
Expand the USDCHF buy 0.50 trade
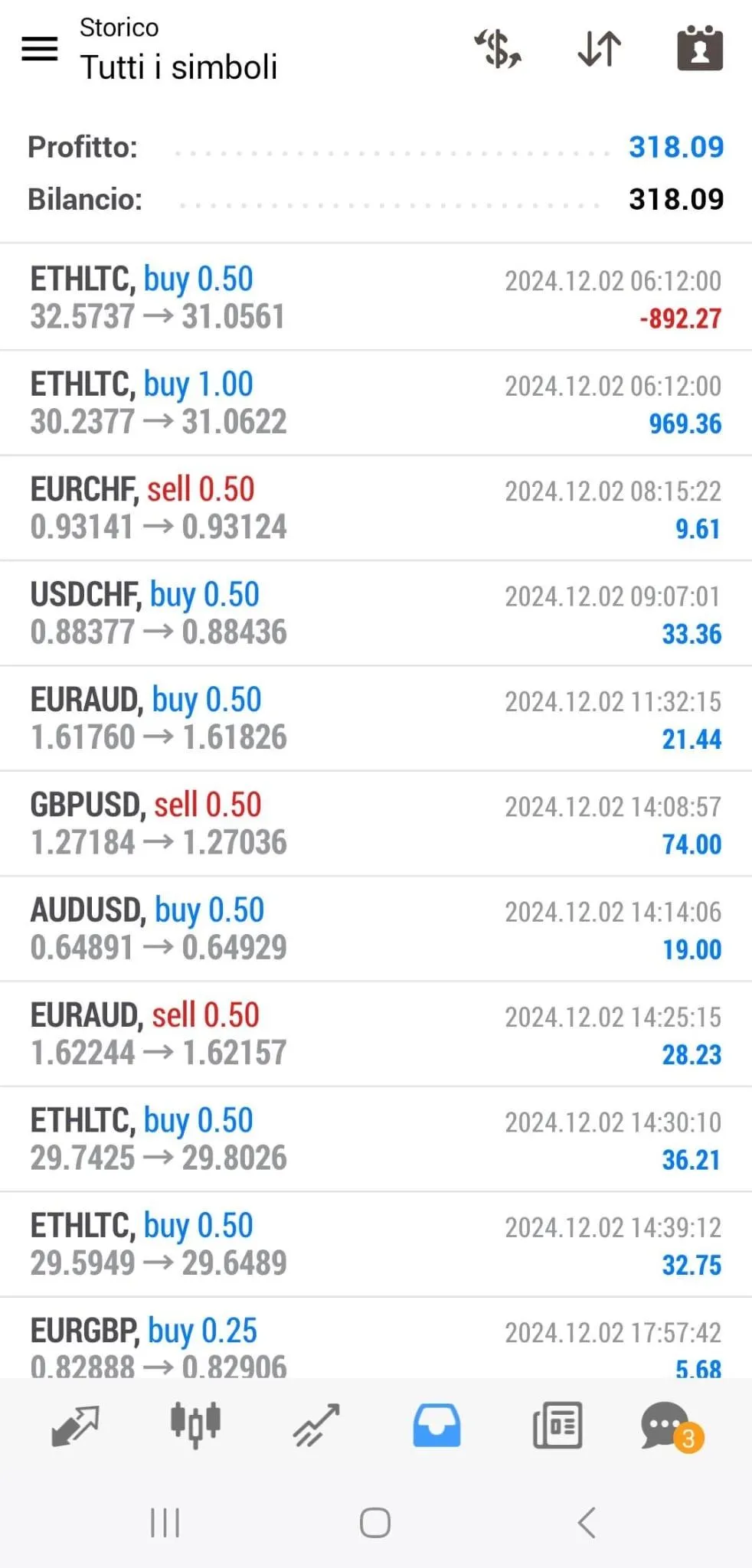375,613
